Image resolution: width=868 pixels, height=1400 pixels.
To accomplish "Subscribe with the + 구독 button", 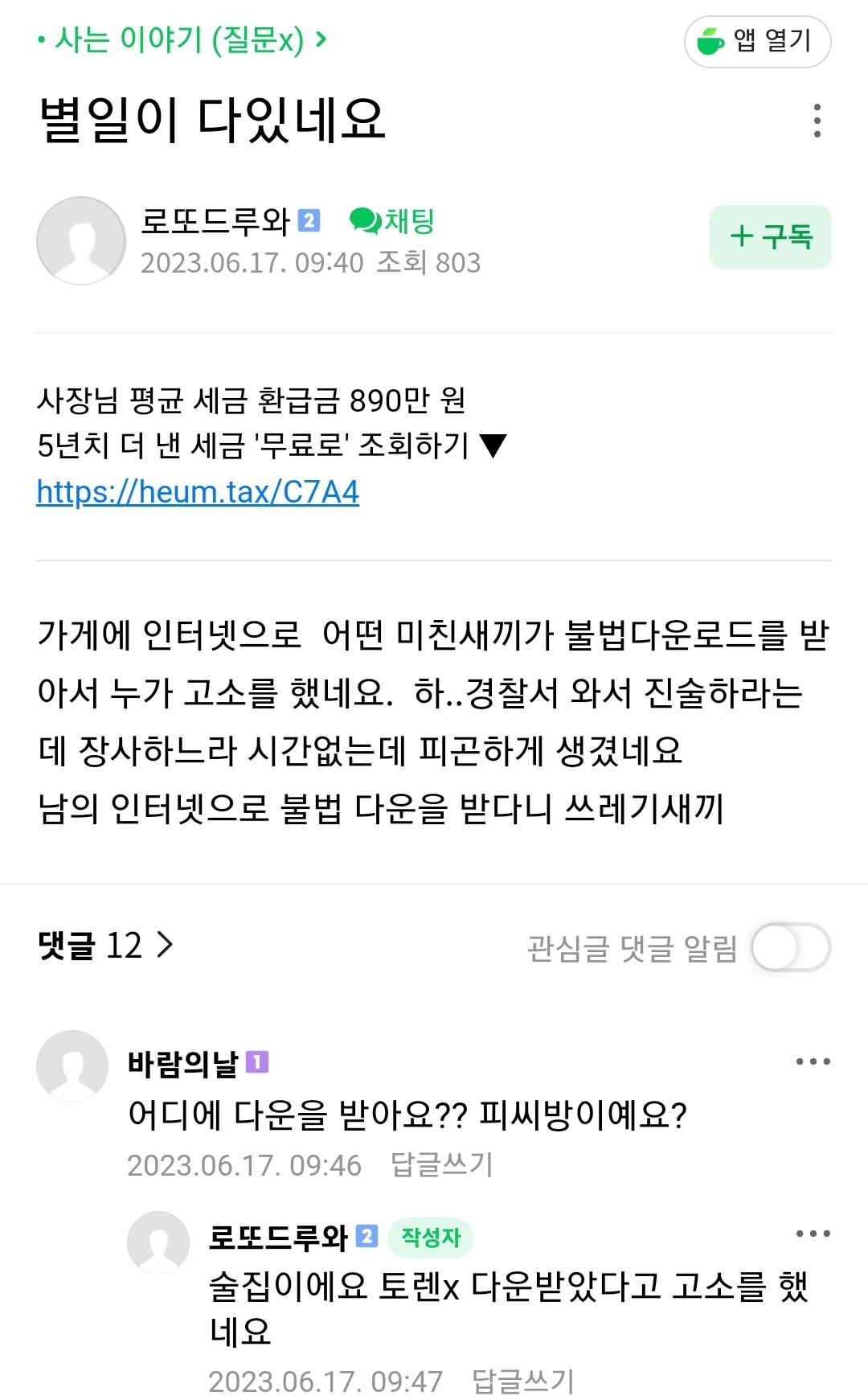I will coord(770,236).
